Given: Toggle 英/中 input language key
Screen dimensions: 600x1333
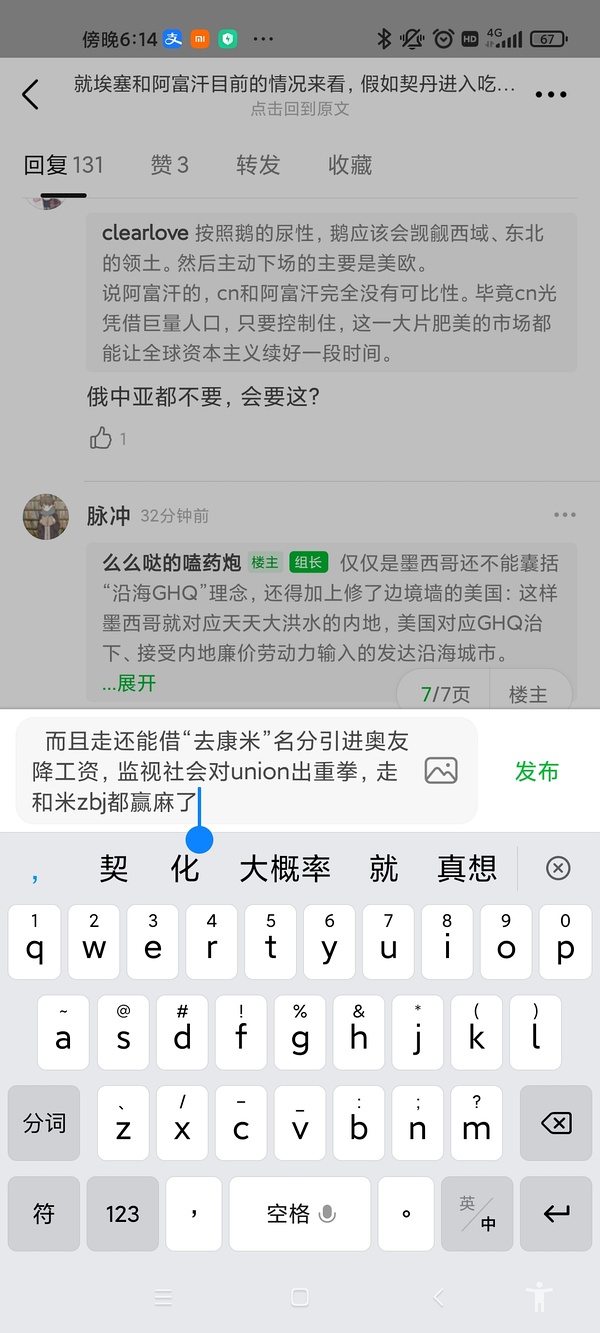Looking at the screenshot, I should pos(477,1214).
